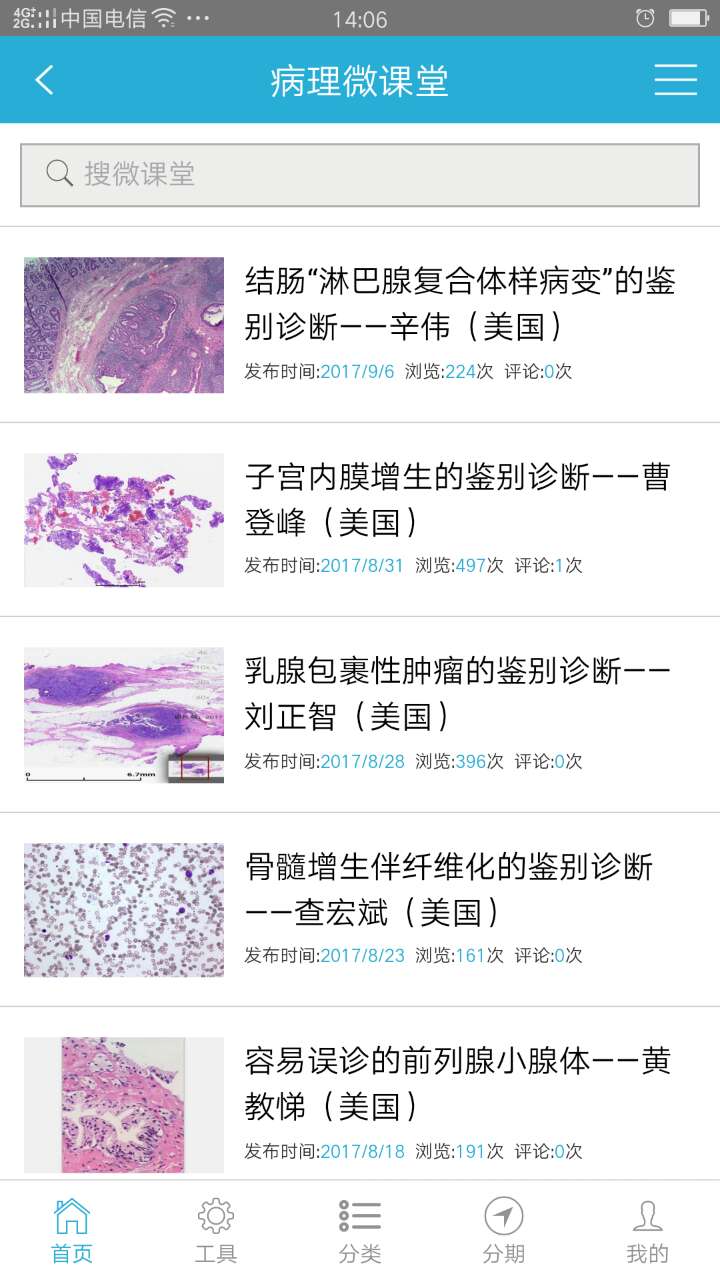Open 骨髓增生伴纤维化的鉴别诊断 lesson

click(450, 887)
